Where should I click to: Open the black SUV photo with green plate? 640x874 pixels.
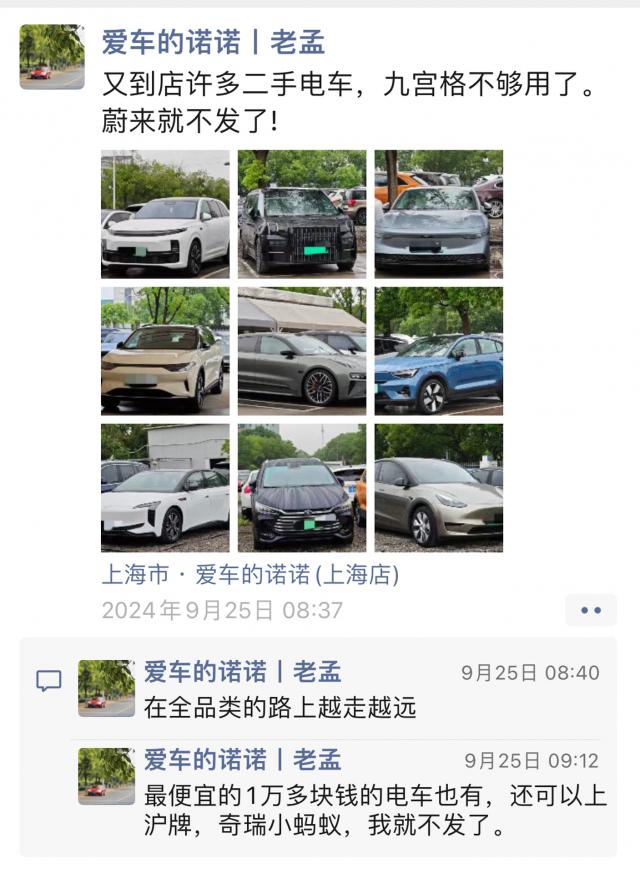point(301,214)
